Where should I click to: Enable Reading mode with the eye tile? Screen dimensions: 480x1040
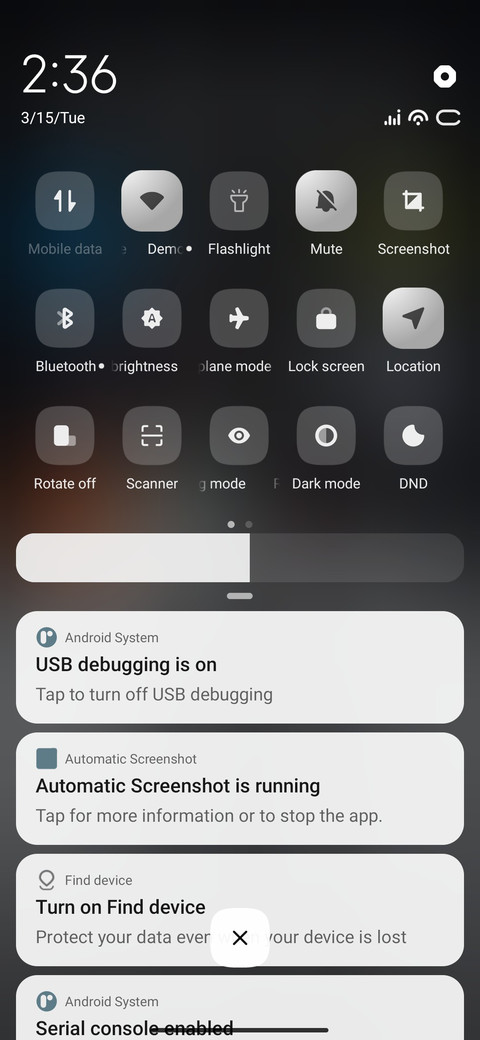[239, 436]
